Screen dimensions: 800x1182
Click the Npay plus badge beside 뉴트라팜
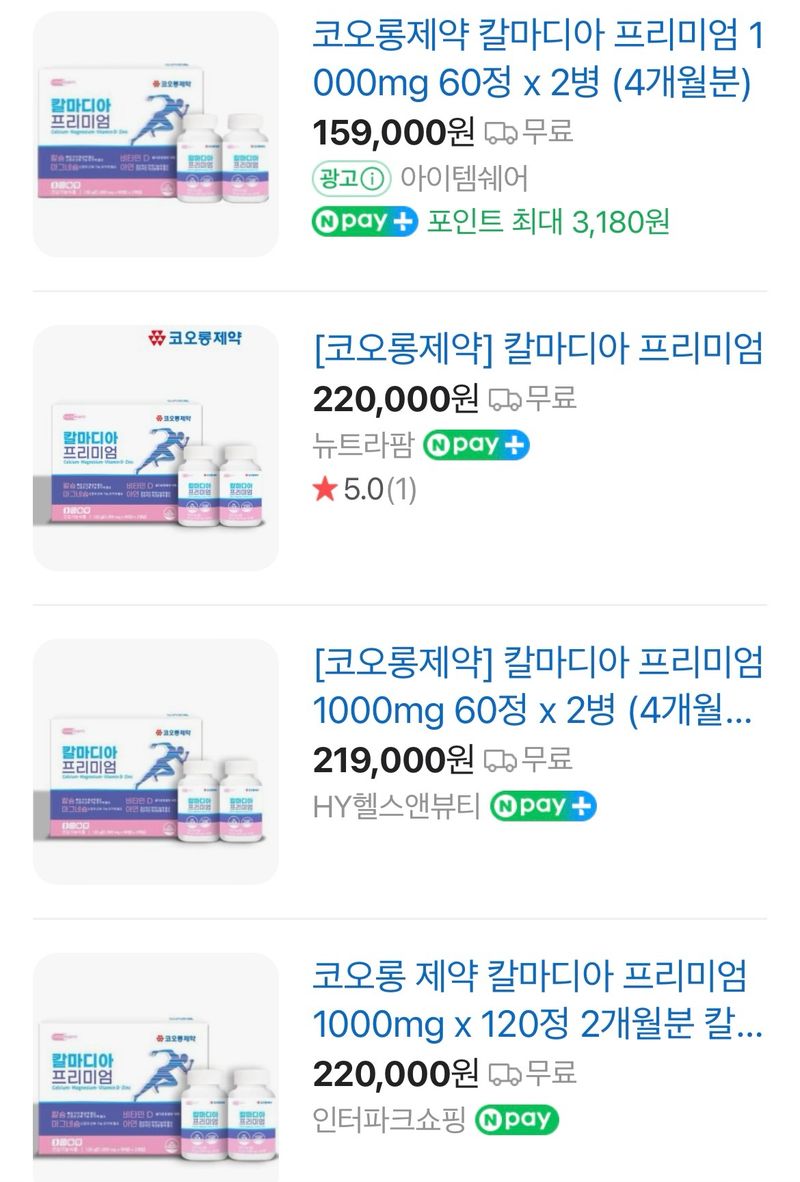[x=477, y=443]
